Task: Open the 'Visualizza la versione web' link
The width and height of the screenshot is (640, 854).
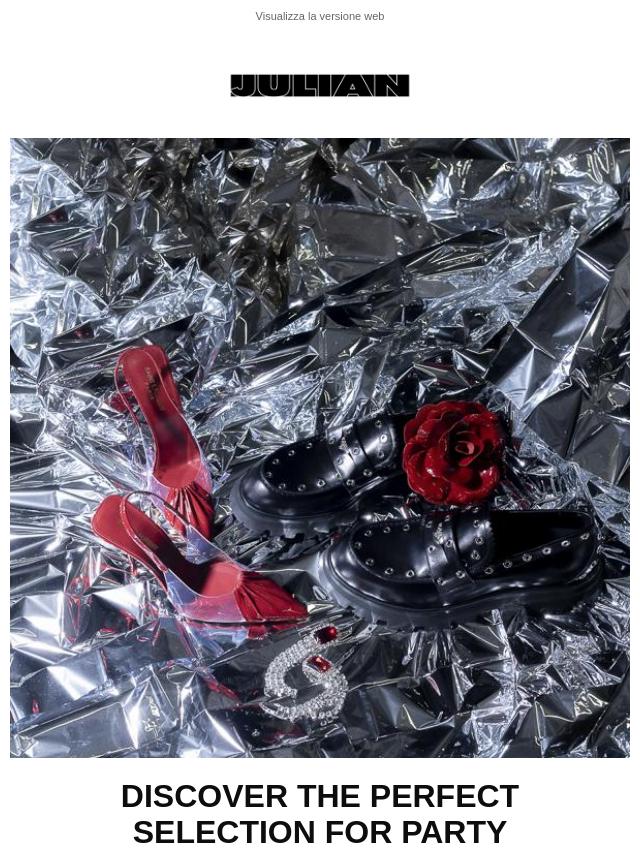Action: tap(319, 16)
